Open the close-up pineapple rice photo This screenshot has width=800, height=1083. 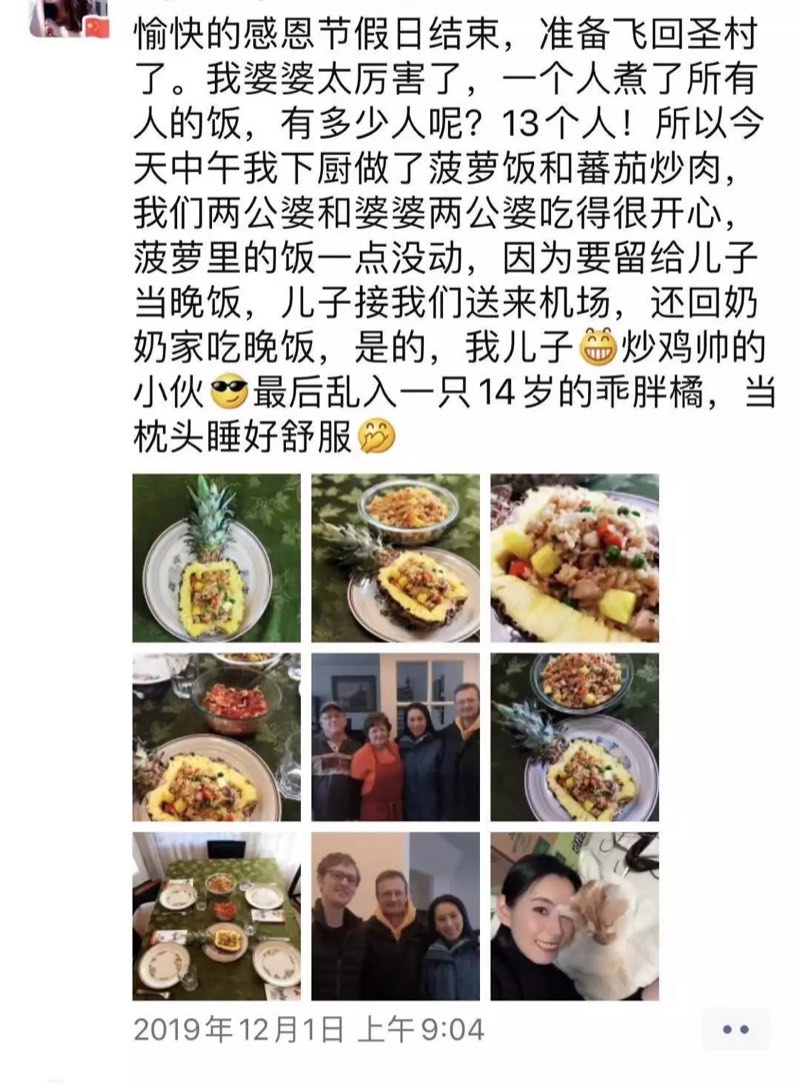(574, 557)
